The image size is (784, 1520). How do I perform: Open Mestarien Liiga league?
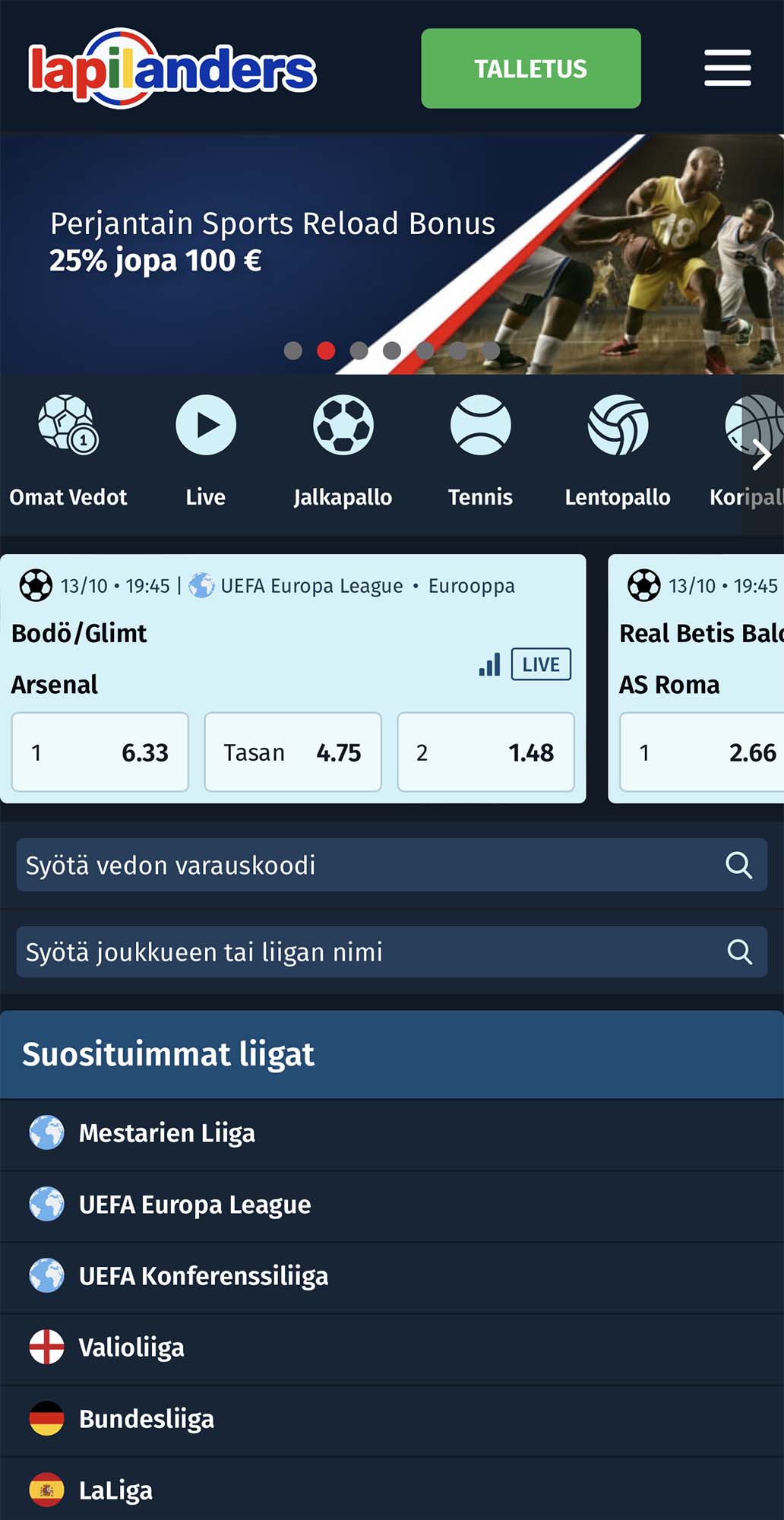point(166,1133)
